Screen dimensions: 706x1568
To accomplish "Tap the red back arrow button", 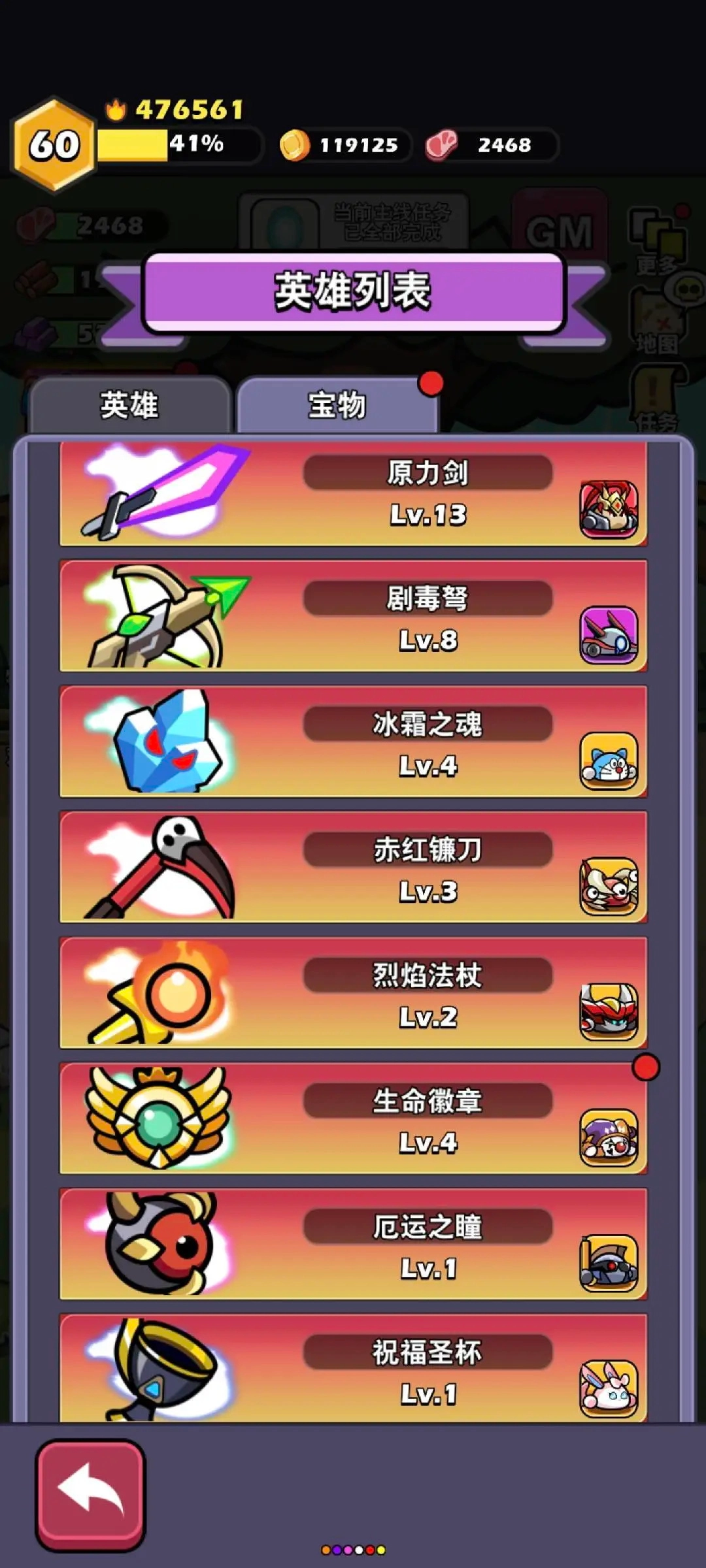I will (x=90, y=1495).
